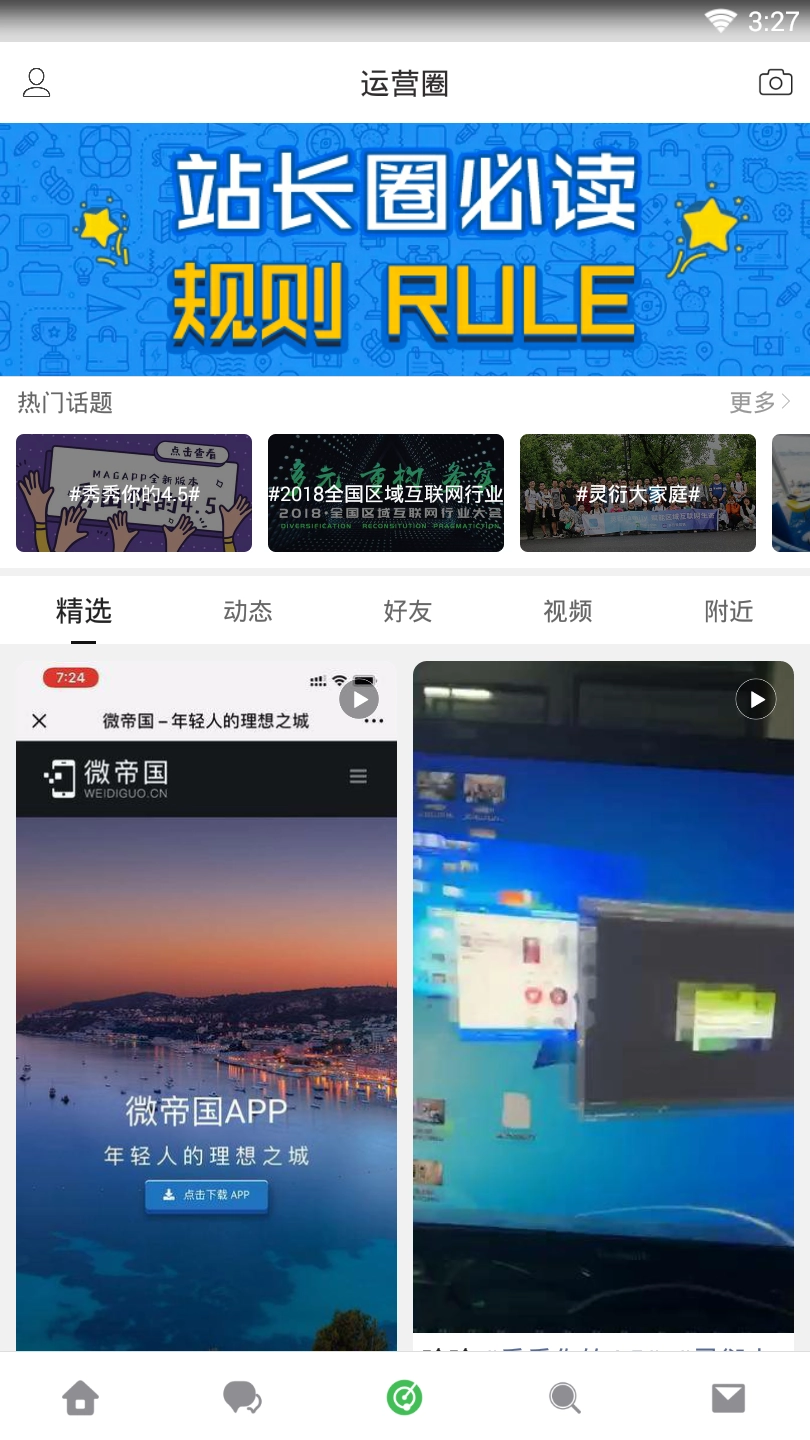The width and height of the screenshot is (810, 1440).
Task: Open the chat bubbles tab
Action: [242, 1397]
